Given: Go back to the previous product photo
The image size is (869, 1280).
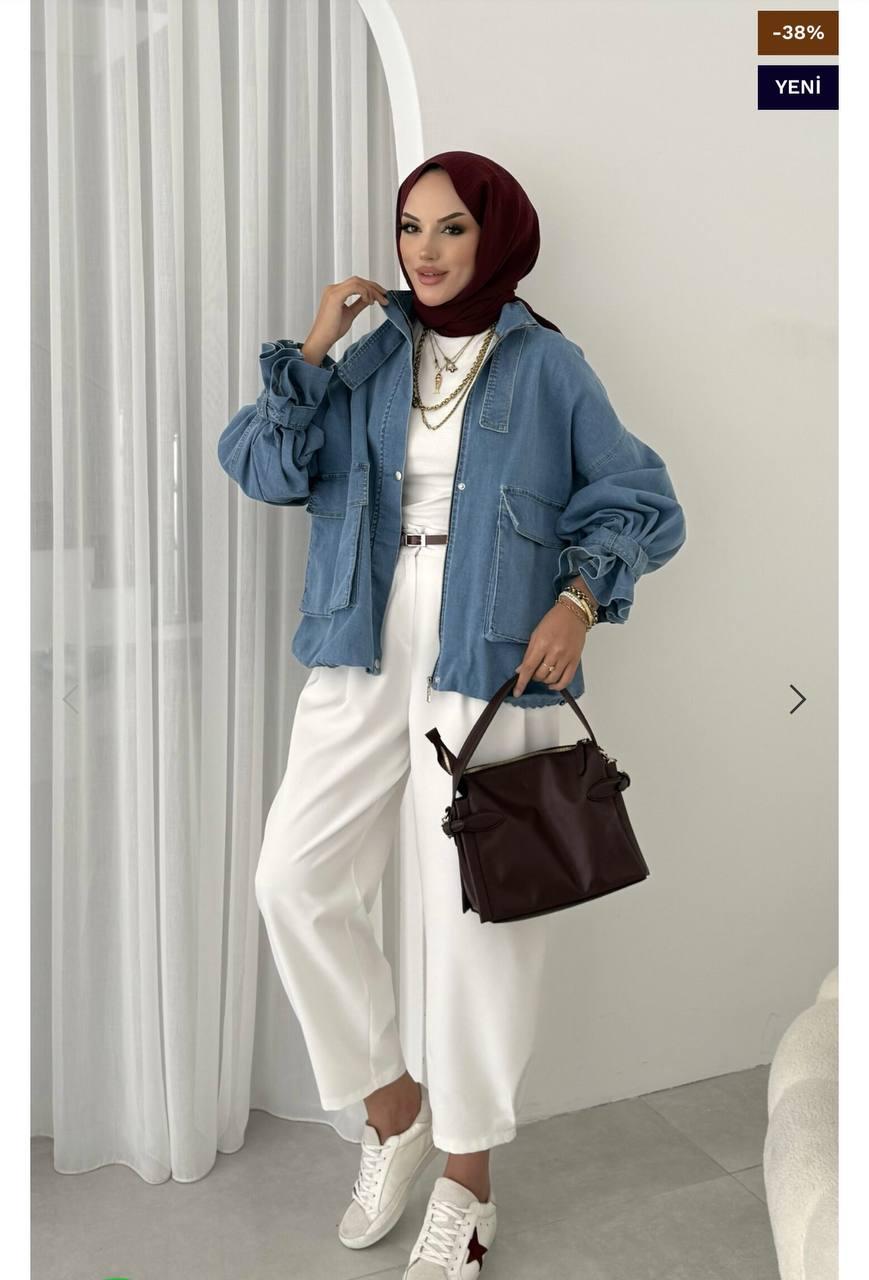Looking at the screenshot, I should 70,699.
